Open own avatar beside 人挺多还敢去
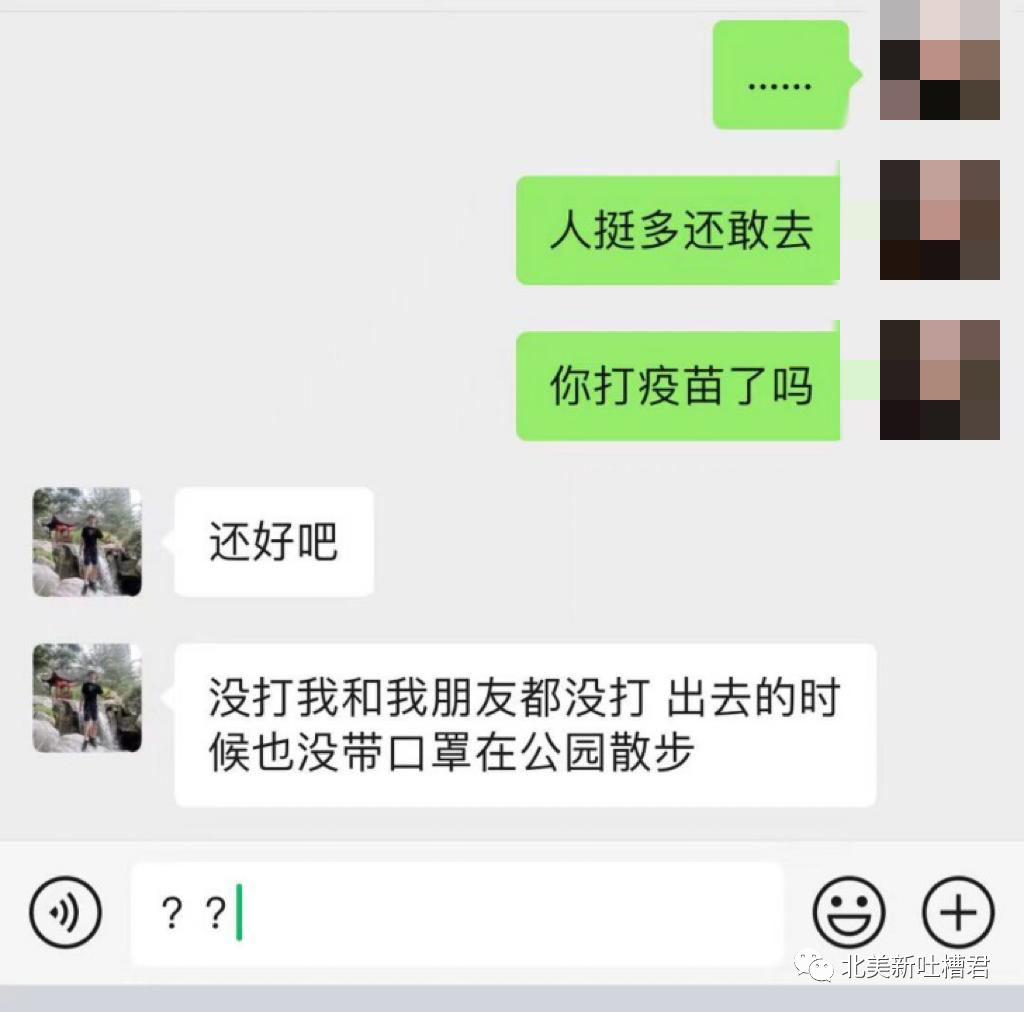Screen dimensions: 1024x1012 (939, 220)
